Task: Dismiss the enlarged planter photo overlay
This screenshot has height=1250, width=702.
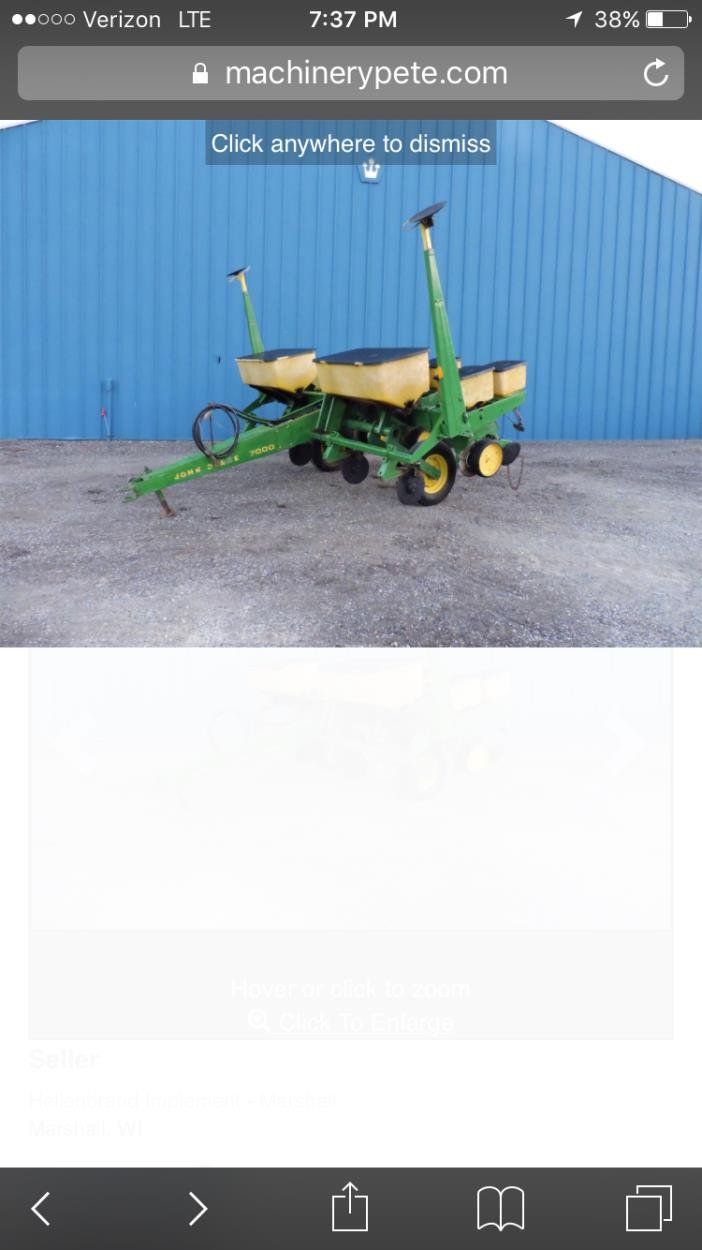Action: (x=350, y=144)
